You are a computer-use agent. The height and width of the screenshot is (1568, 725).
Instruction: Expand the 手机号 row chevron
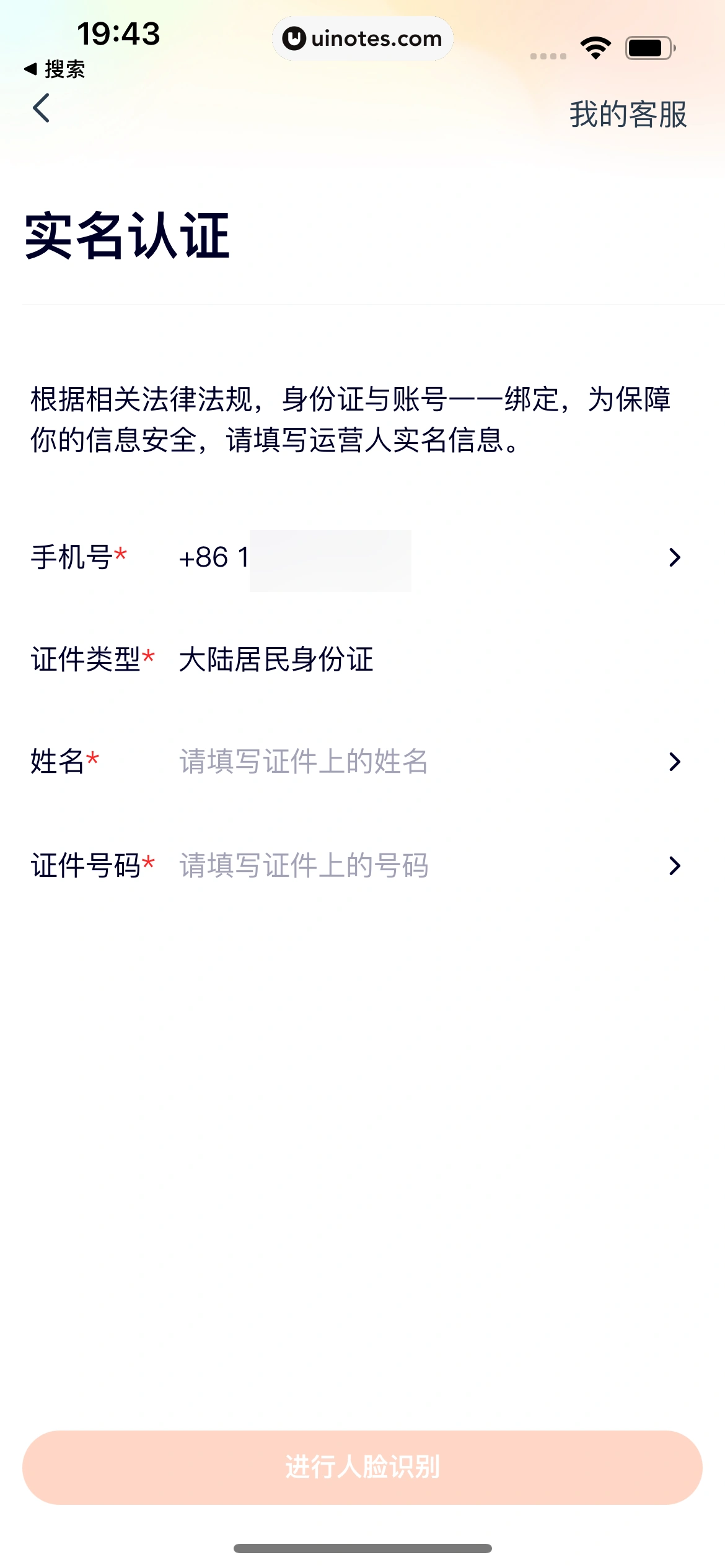675,558
